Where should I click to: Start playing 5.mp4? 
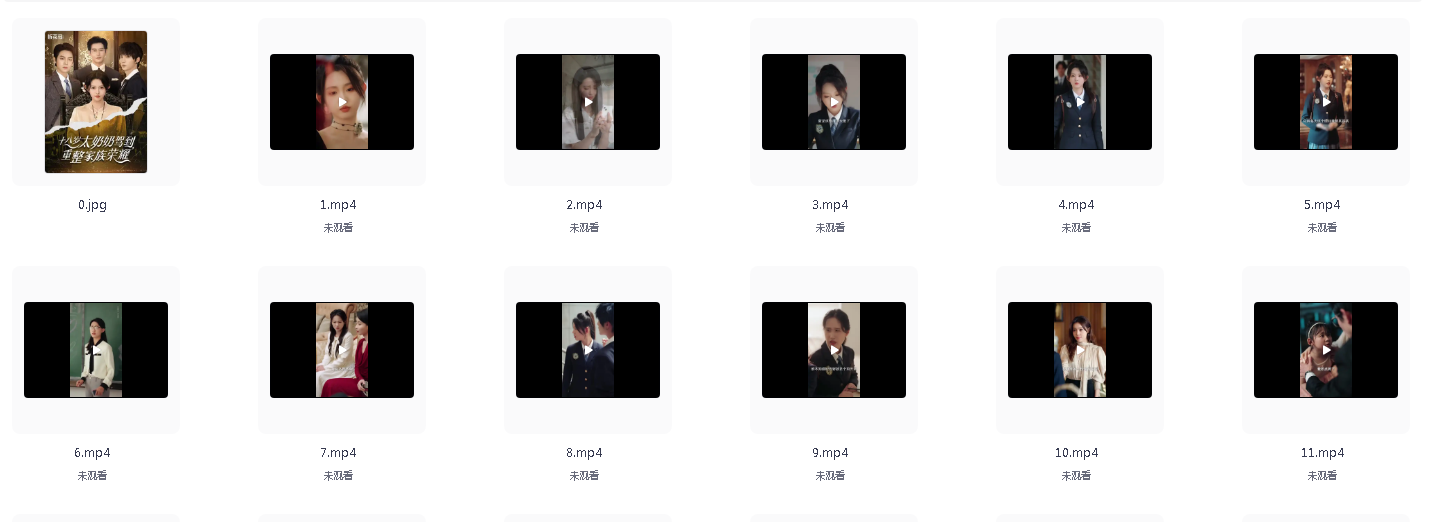coord(1326,102)
